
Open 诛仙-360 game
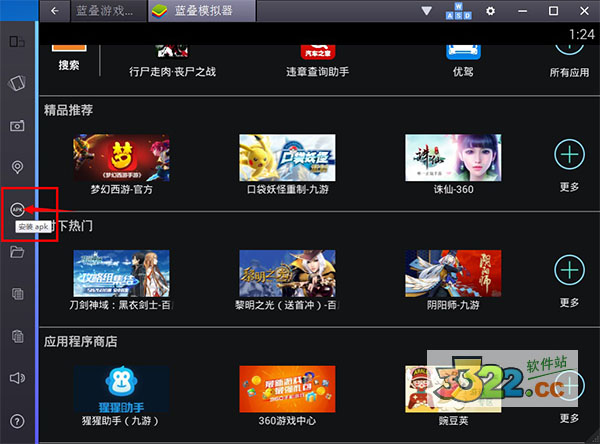tap(453, 160)
